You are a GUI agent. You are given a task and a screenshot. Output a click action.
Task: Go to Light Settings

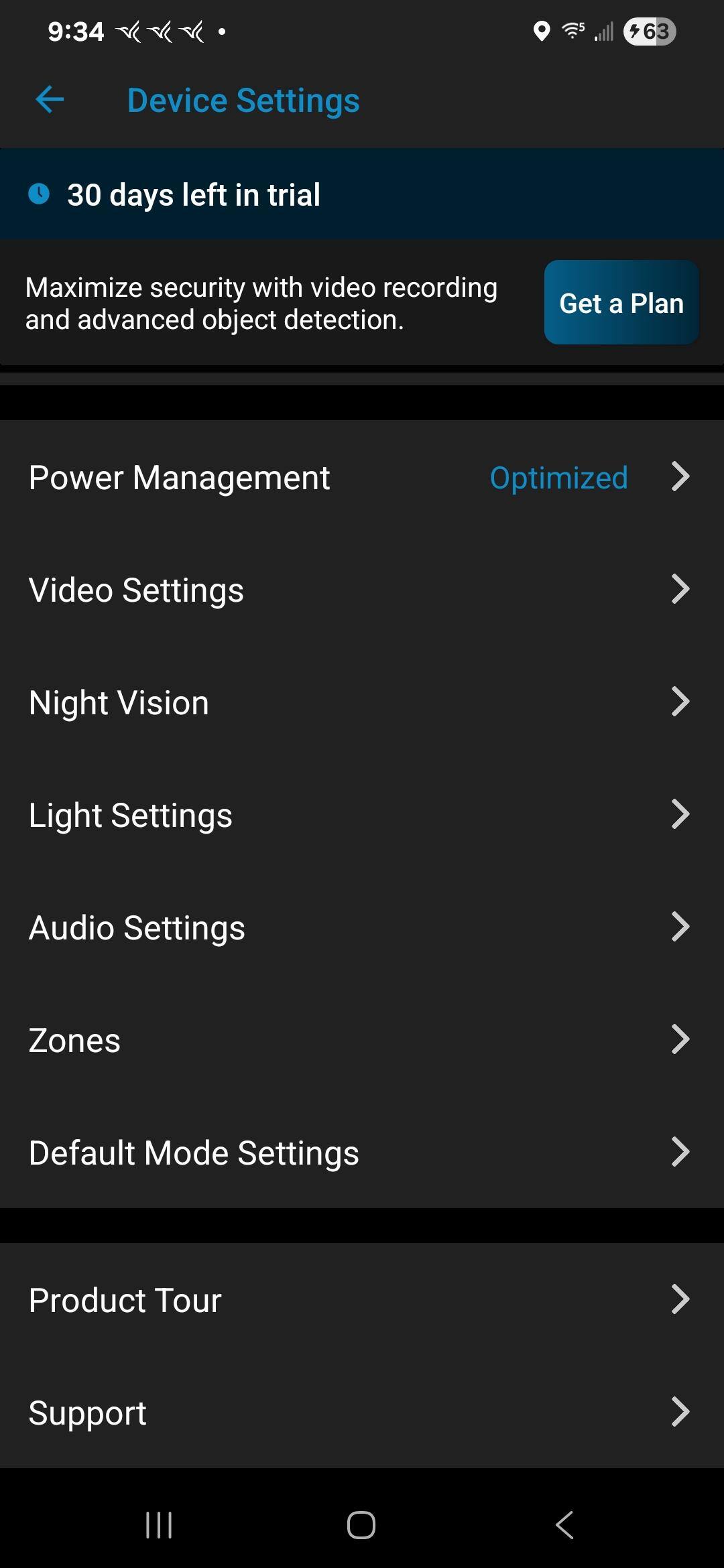pyautogui.click(x=362, y=815)
